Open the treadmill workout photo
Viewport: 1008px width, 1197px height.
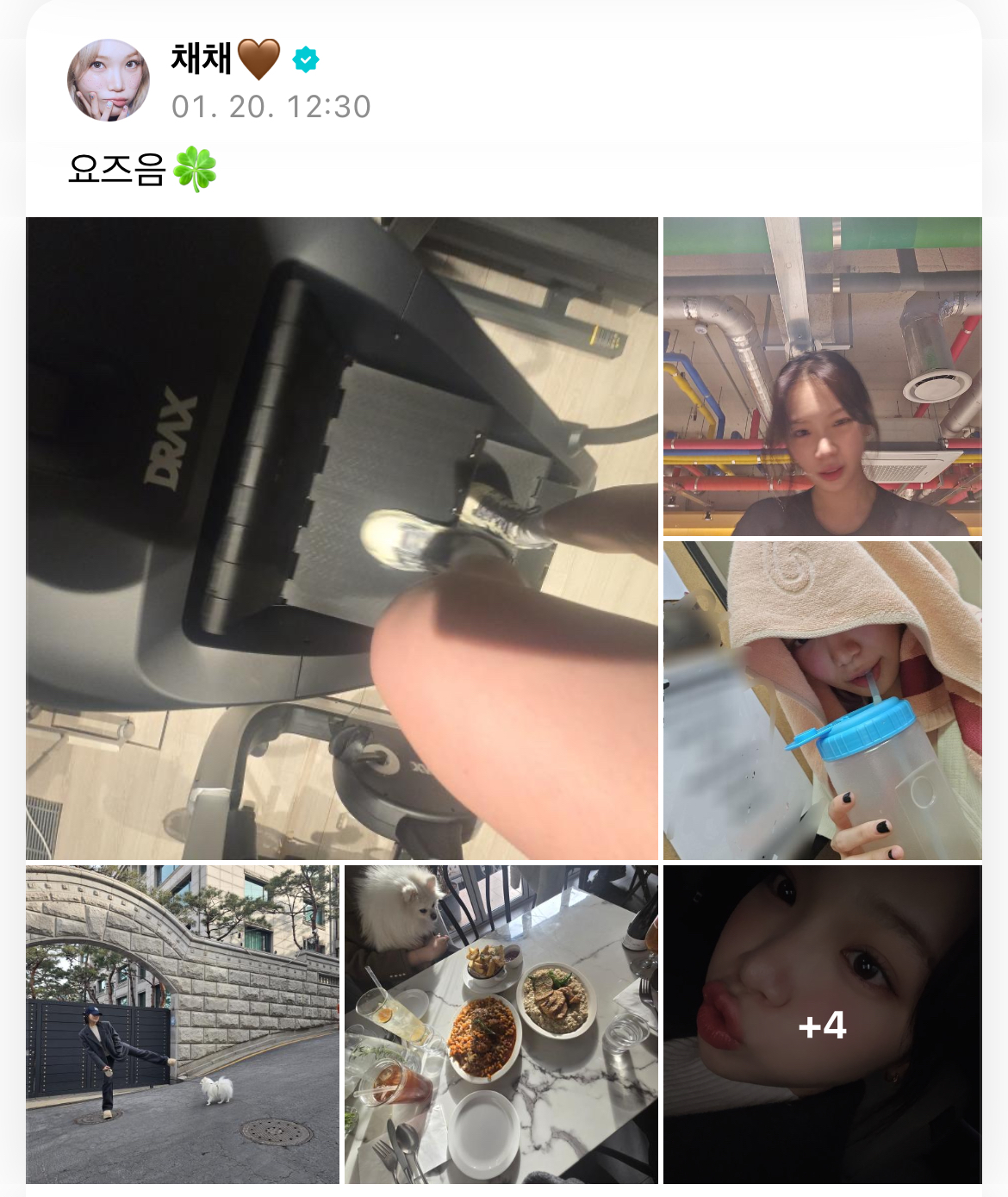(x=341, y=539)
